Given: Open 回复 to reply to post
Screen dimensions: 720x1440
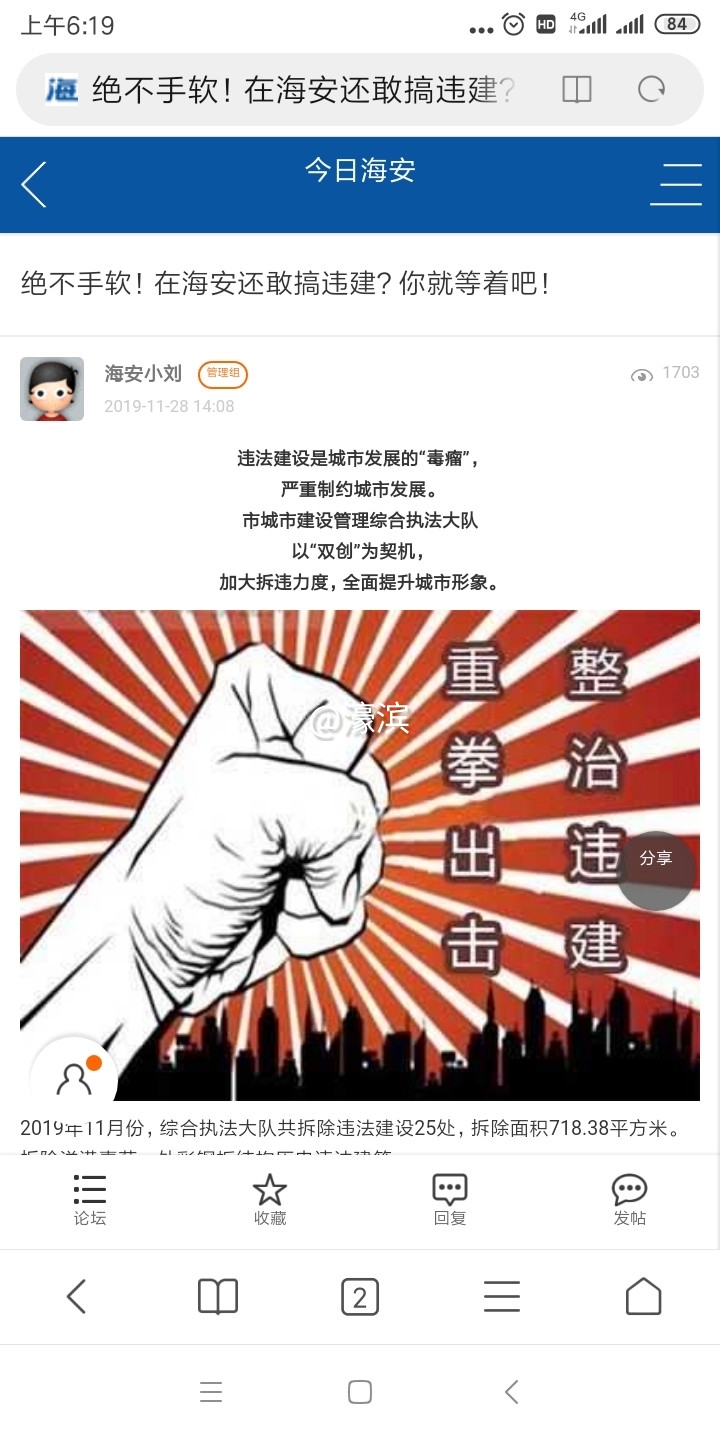Looking at the screenshot, I should pyautogui.click(x=450, y=1200).
